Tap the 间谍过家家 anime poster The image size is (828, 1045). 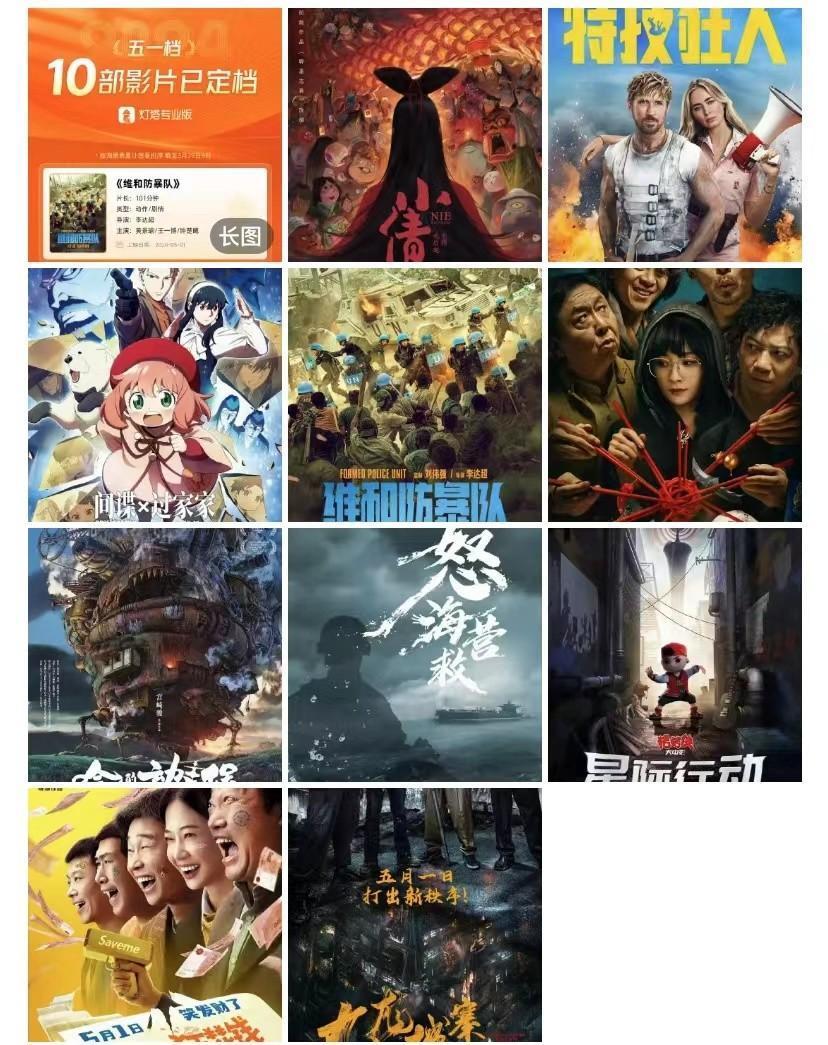coord(155,395)
